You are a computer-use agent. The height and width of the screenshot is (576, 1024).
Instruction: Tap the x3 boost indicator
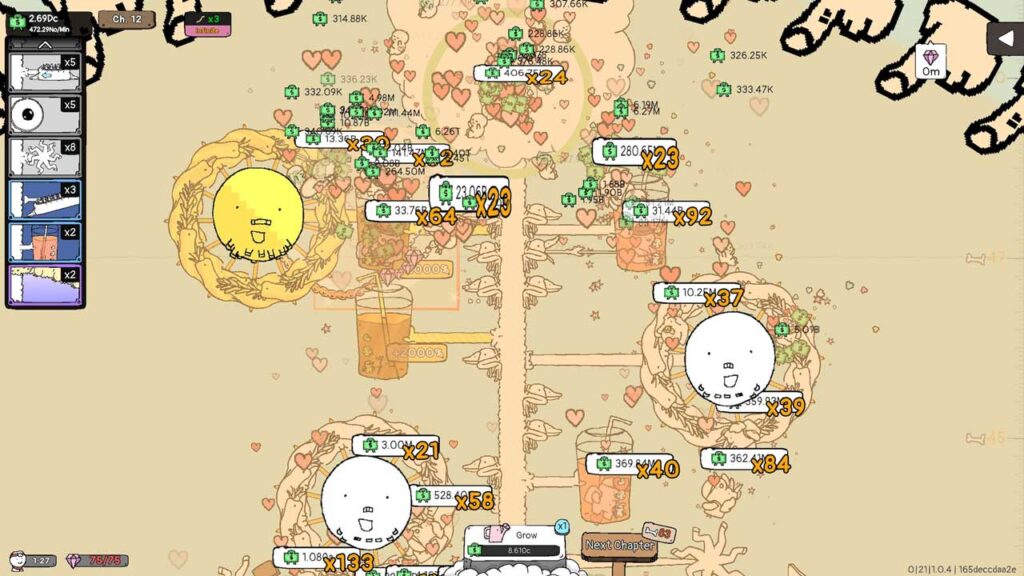(208, 23)
